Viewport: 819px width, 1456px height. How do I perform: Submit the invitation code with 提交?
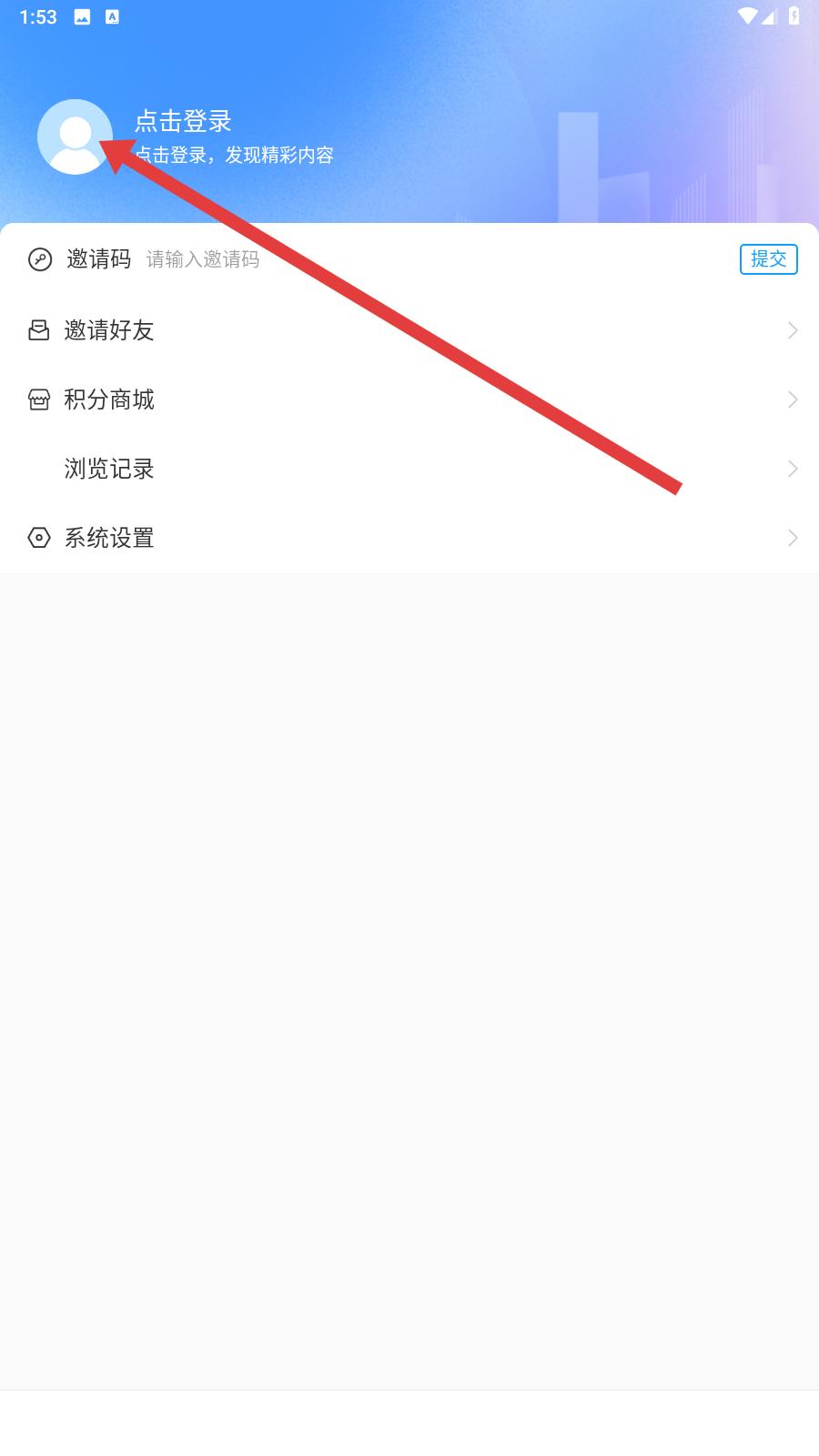(769, 259)
